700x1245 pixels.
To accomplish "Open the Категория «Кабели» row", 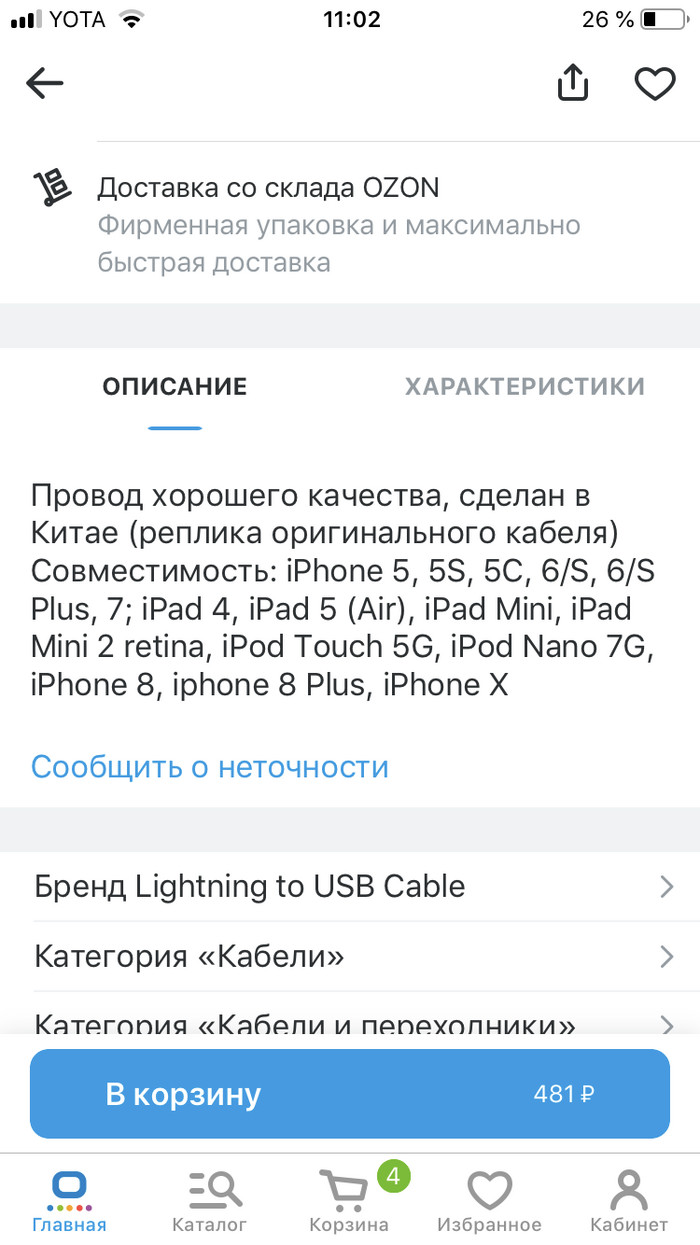I will pyautogui.click(x=350, y=957).
